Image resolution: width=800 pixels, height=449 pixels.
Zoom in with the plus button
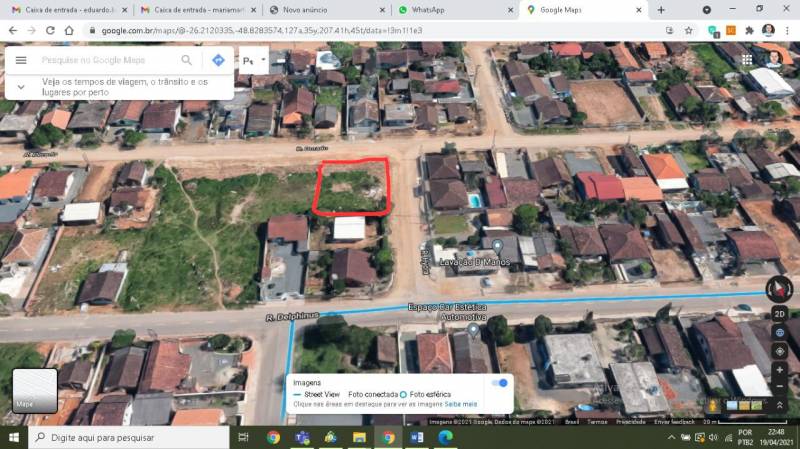coord(779,370)
